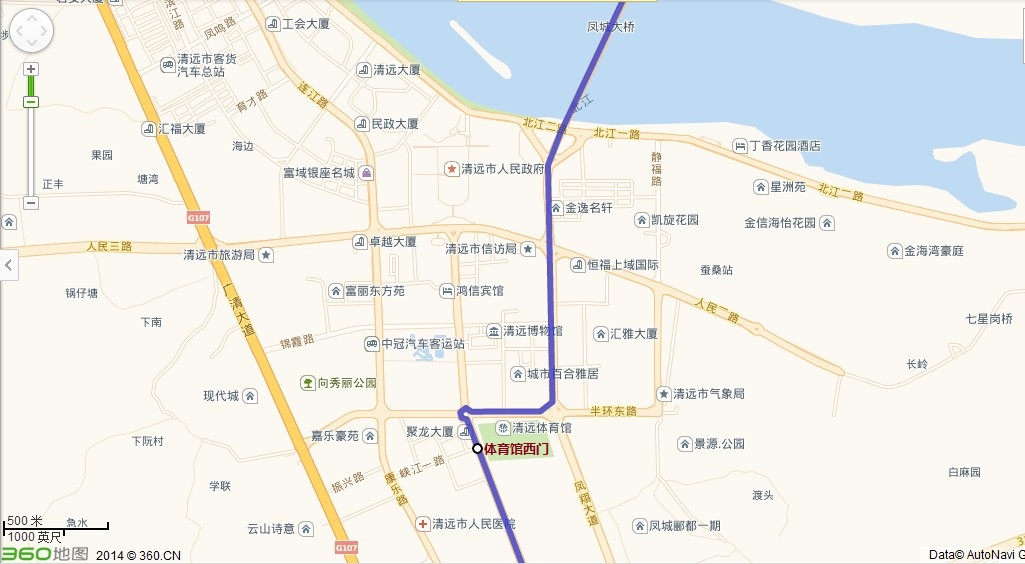Open the 清远博物馆 map marker
The width and height of the screenshot is (1025, 564).
tap(494, 331)
